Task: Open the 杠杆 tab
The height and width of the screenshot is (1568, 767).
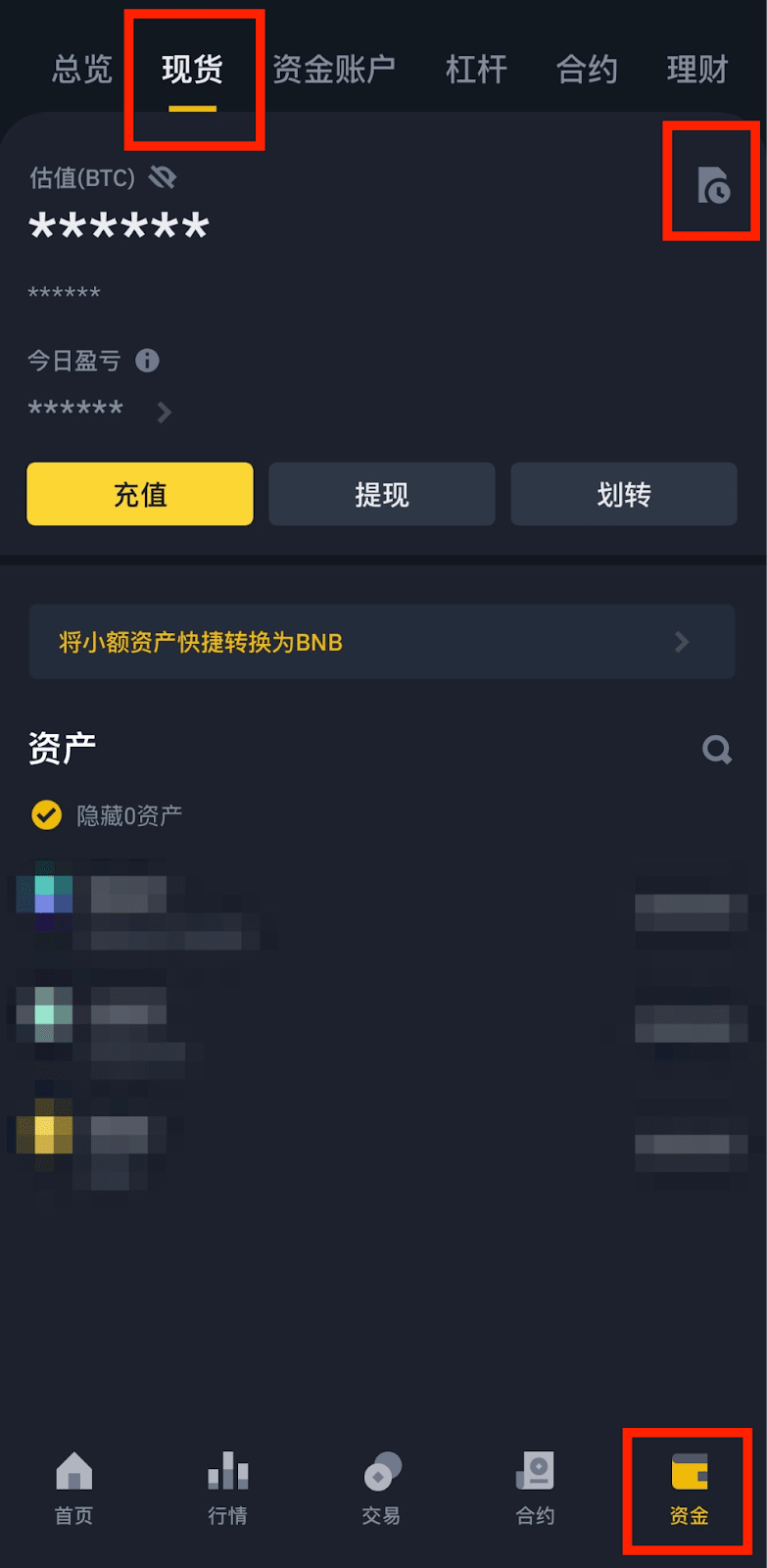Action: (x=476, y=70)
